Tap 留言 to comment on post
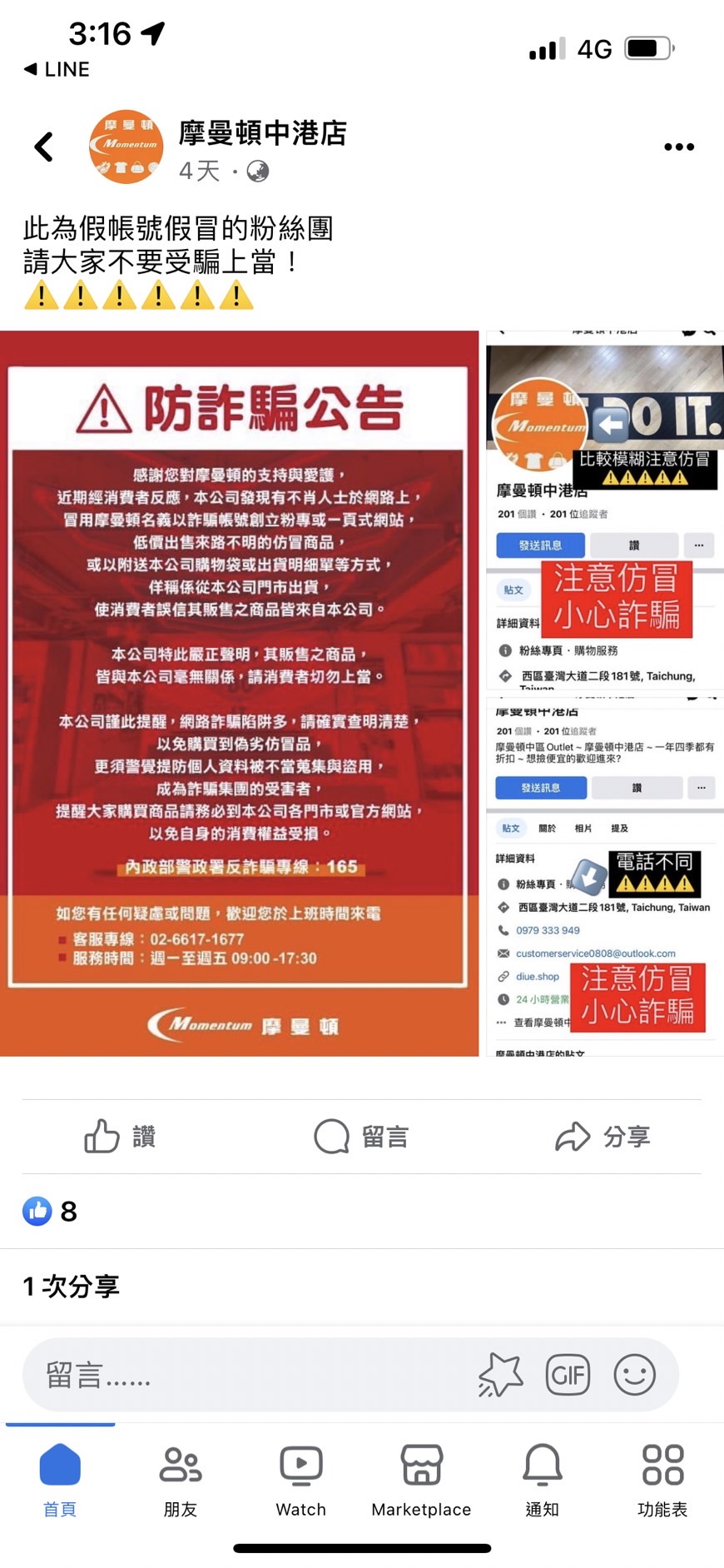 (361, 1136)
